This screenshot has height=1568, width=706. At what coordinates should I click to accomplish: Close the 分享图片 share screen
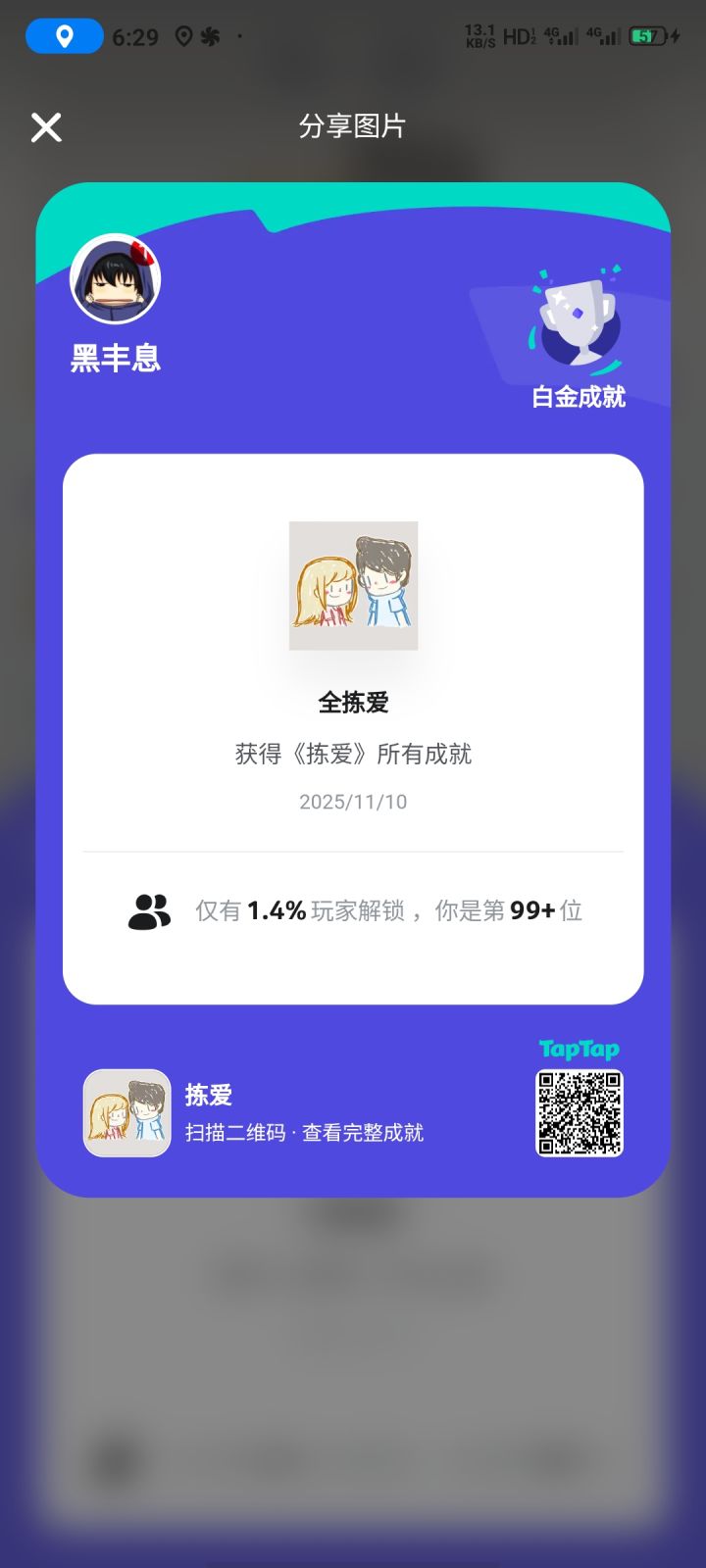pos(45,127)
